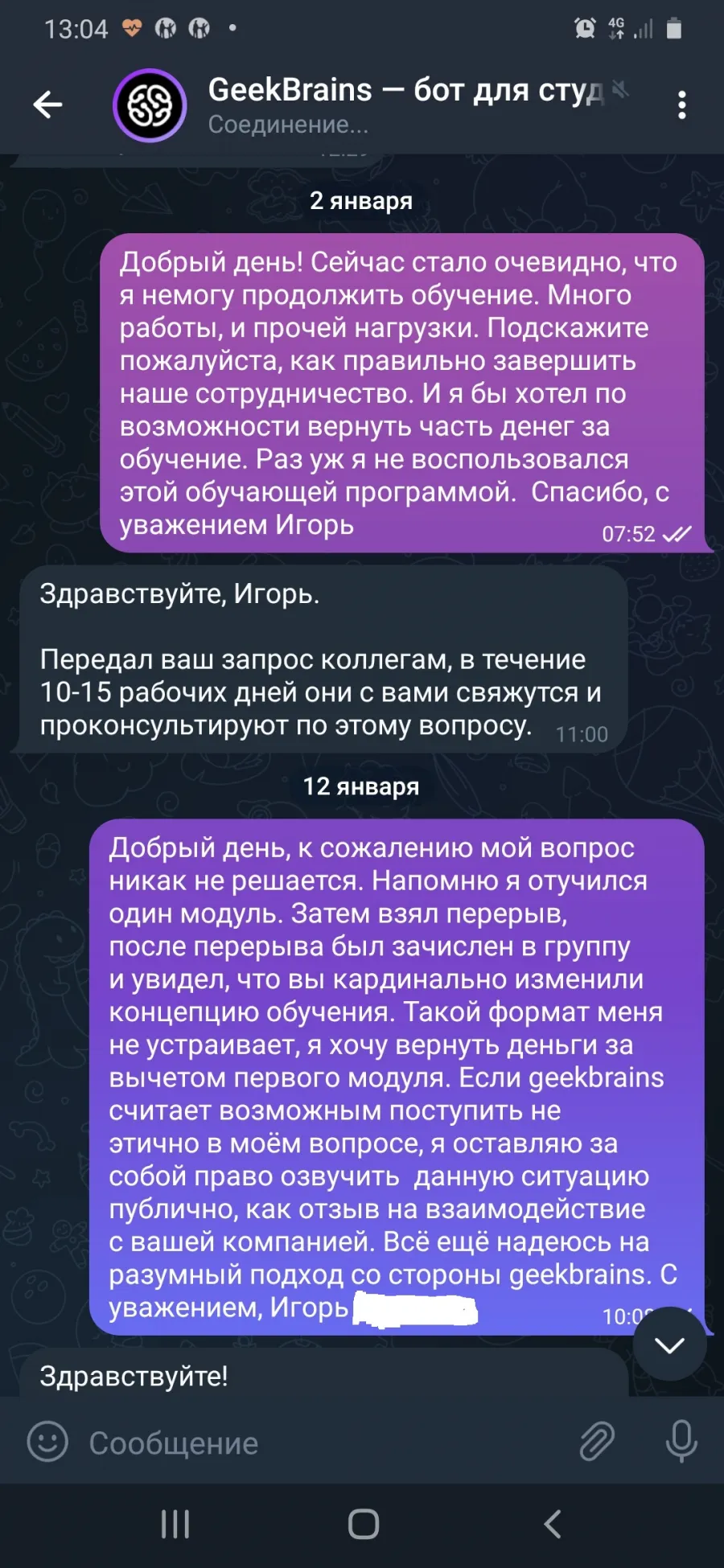Jump to latest messages with the down arrow

point(669,1344)
